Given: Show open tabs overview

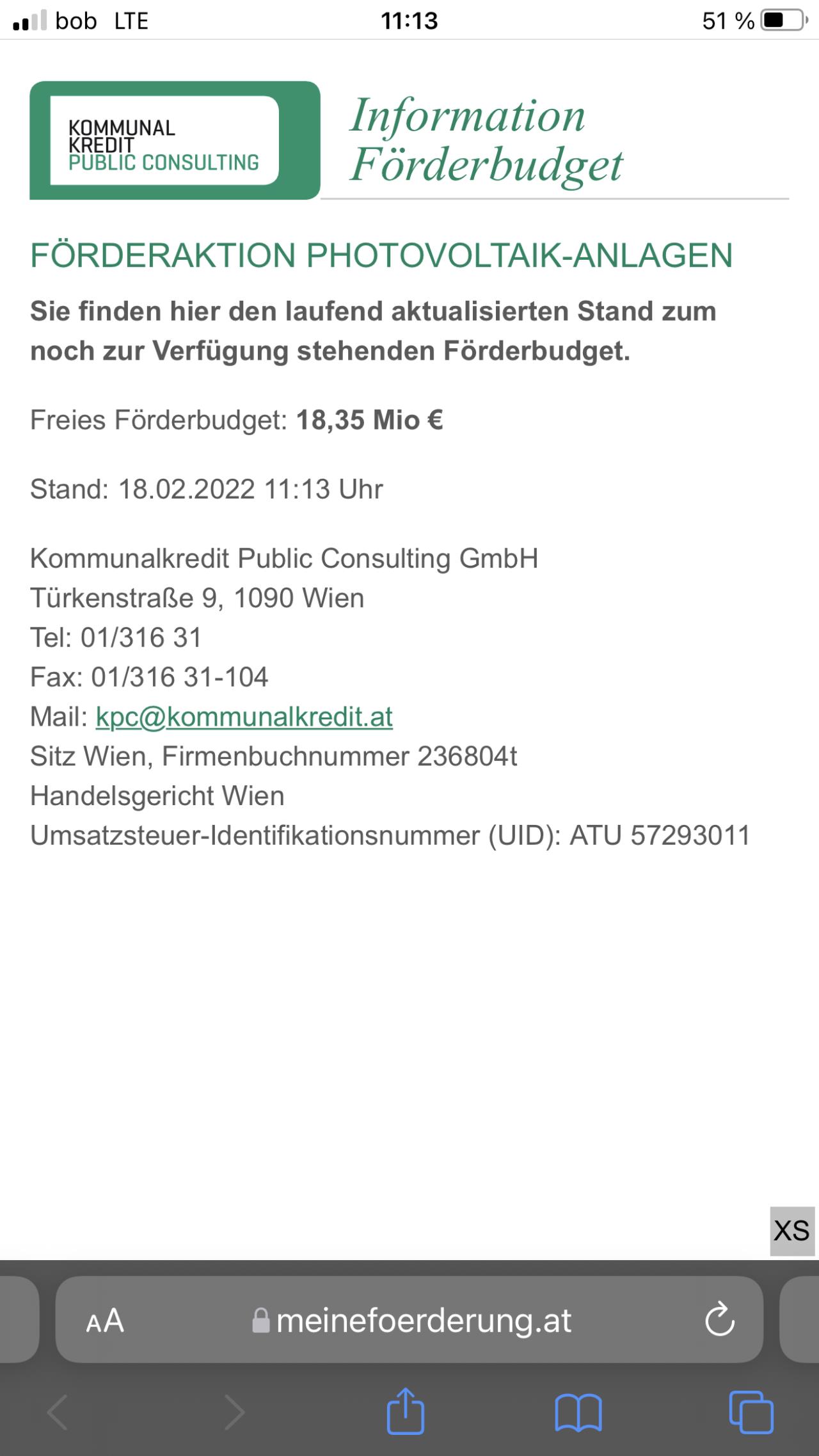Looking at the screenshot, I should click(x=751, y=1412).
